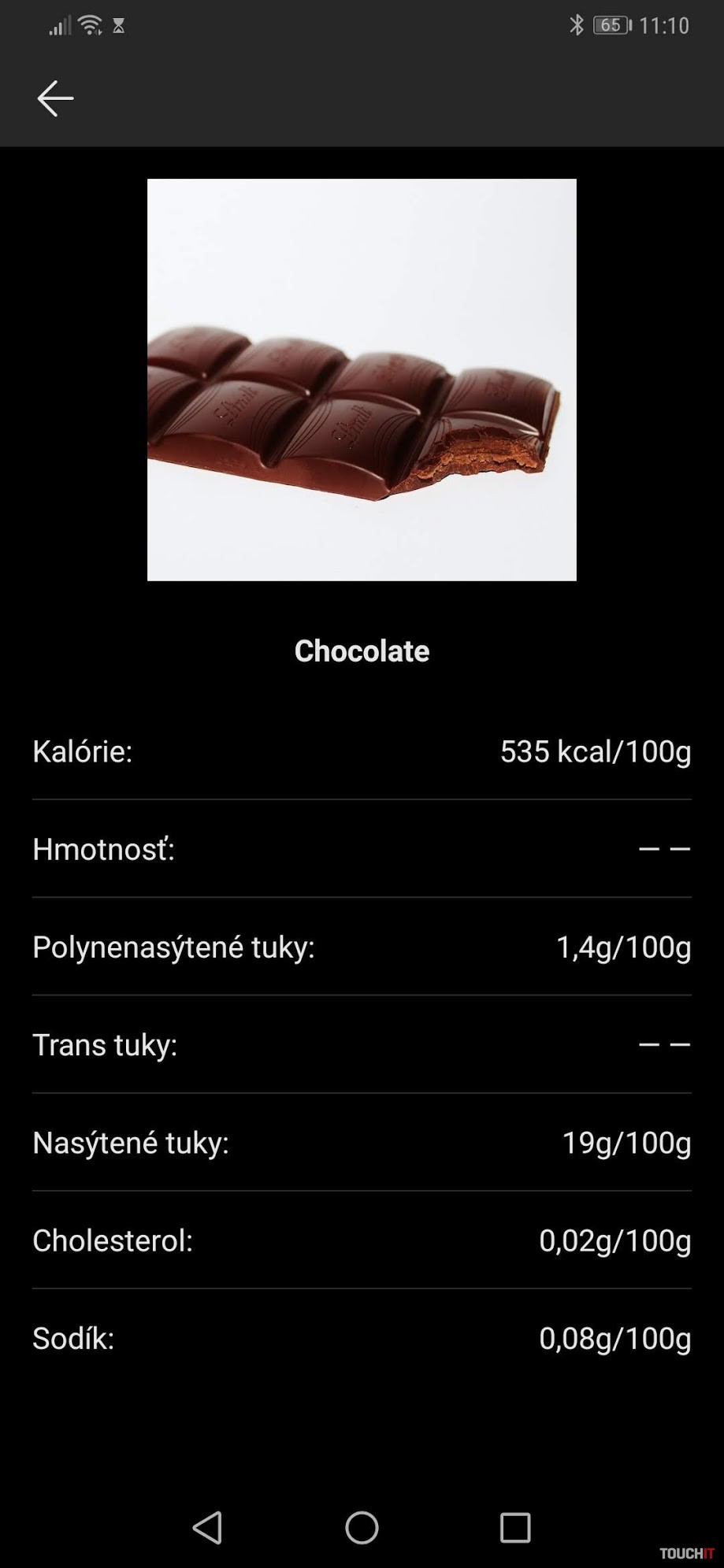Tap the system back navigation button

point(208,1527)
